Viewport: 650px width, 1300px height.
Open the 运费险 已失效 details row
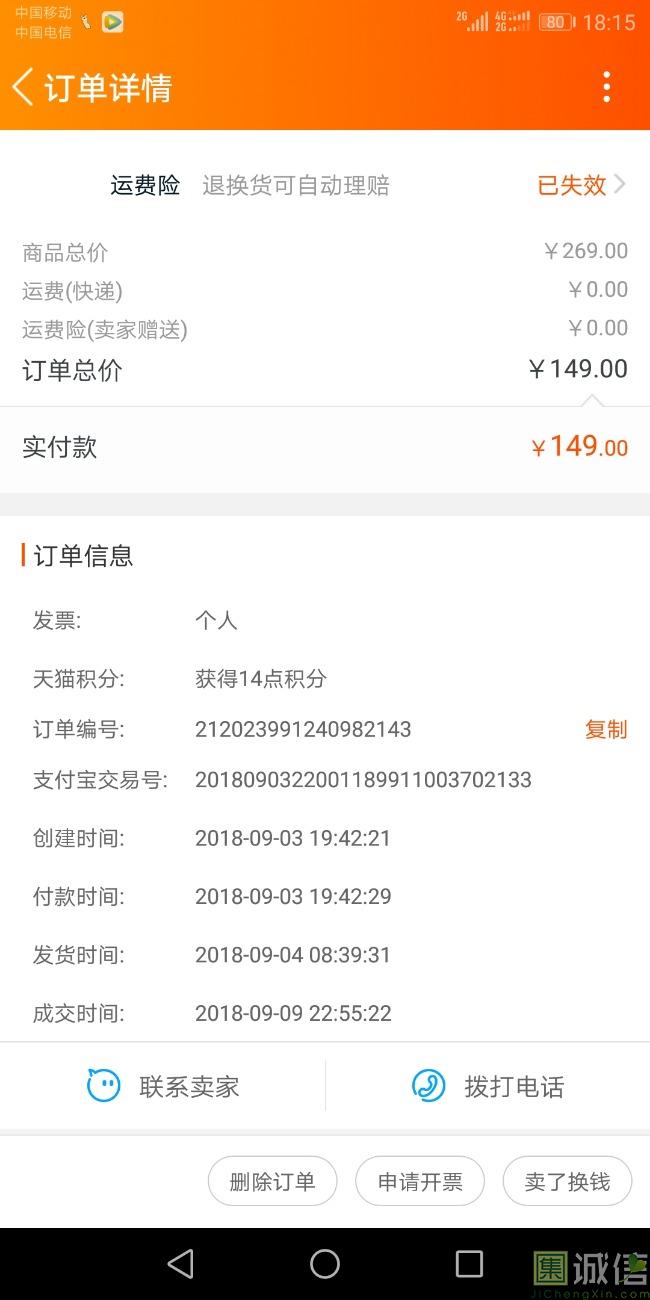(580, 185)
